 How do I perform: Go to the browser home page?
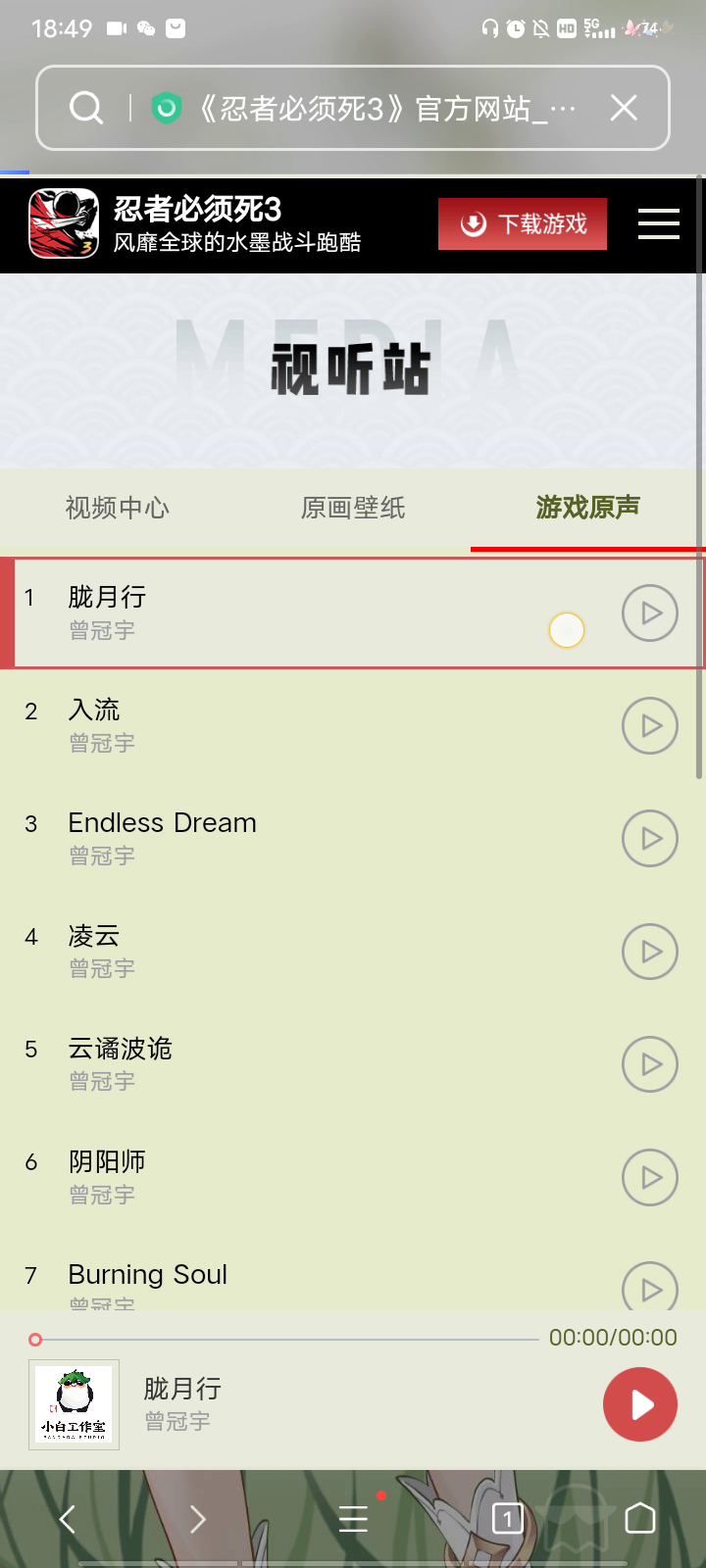639,1518
